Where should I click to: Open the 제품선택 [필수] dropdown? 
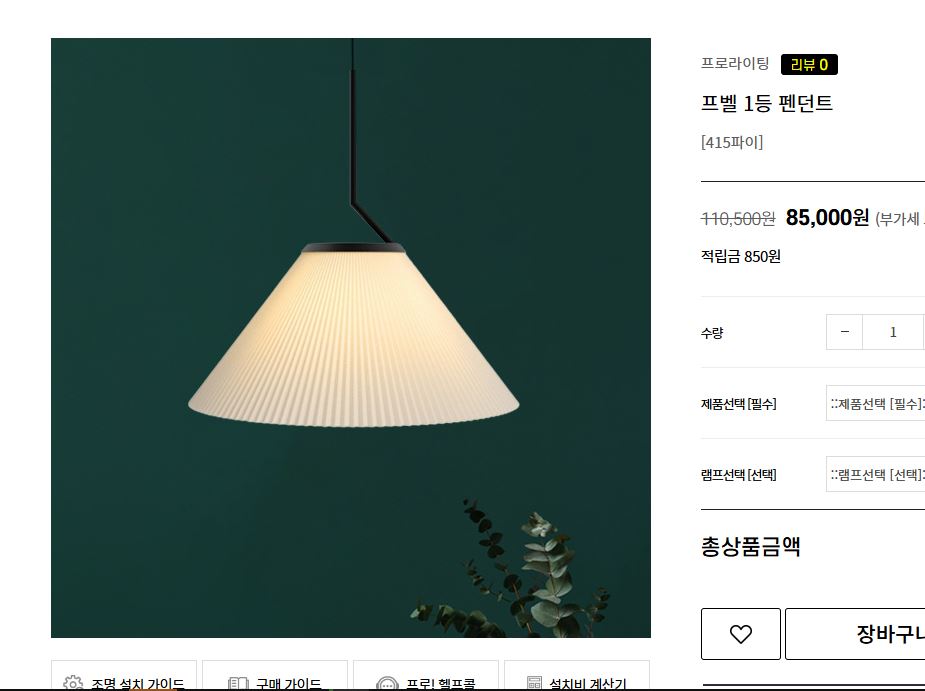[876, 404]
